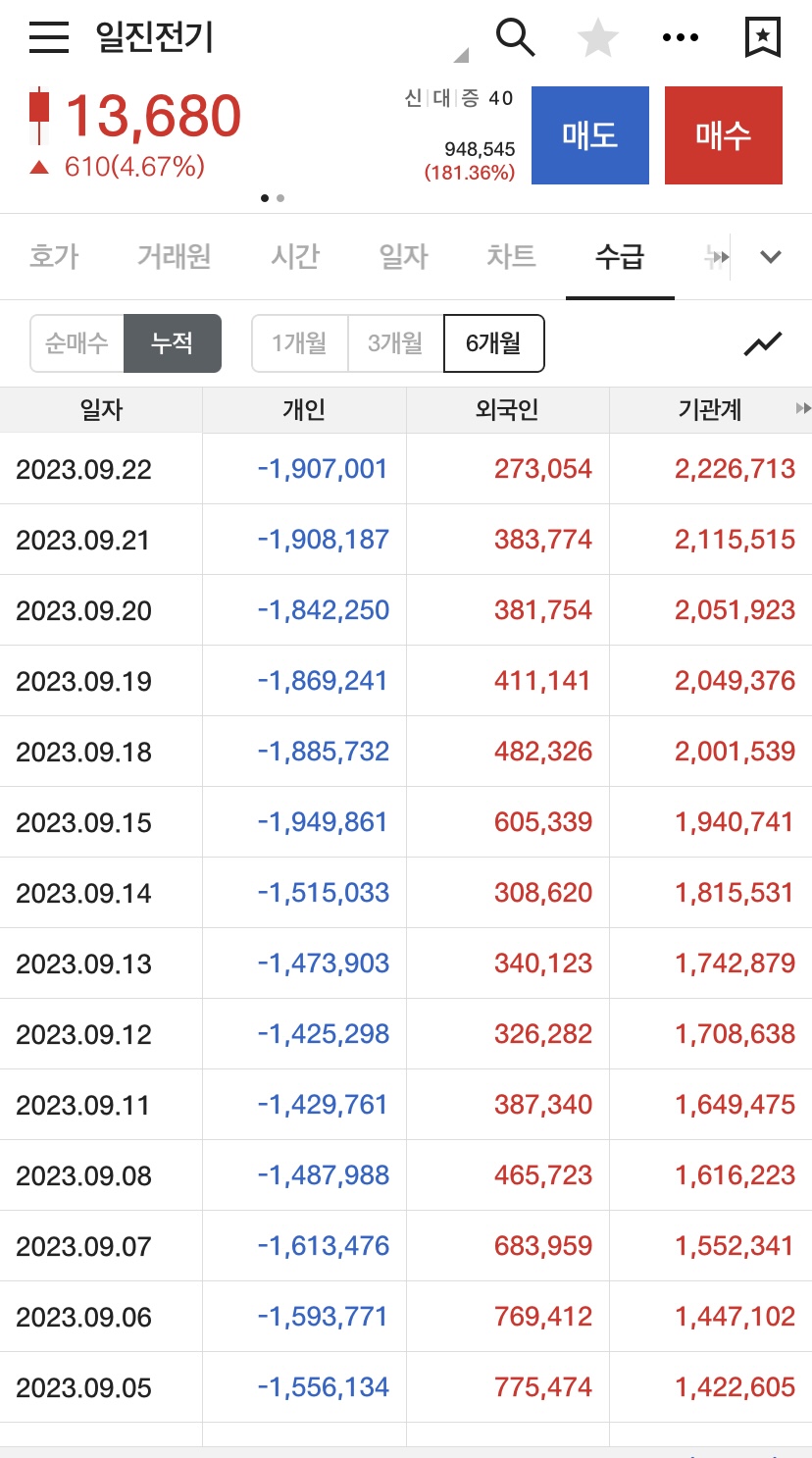Screen dimensions: 812x1458
Task: Open the stock search magnifier
Action: [x=517, y=36]
